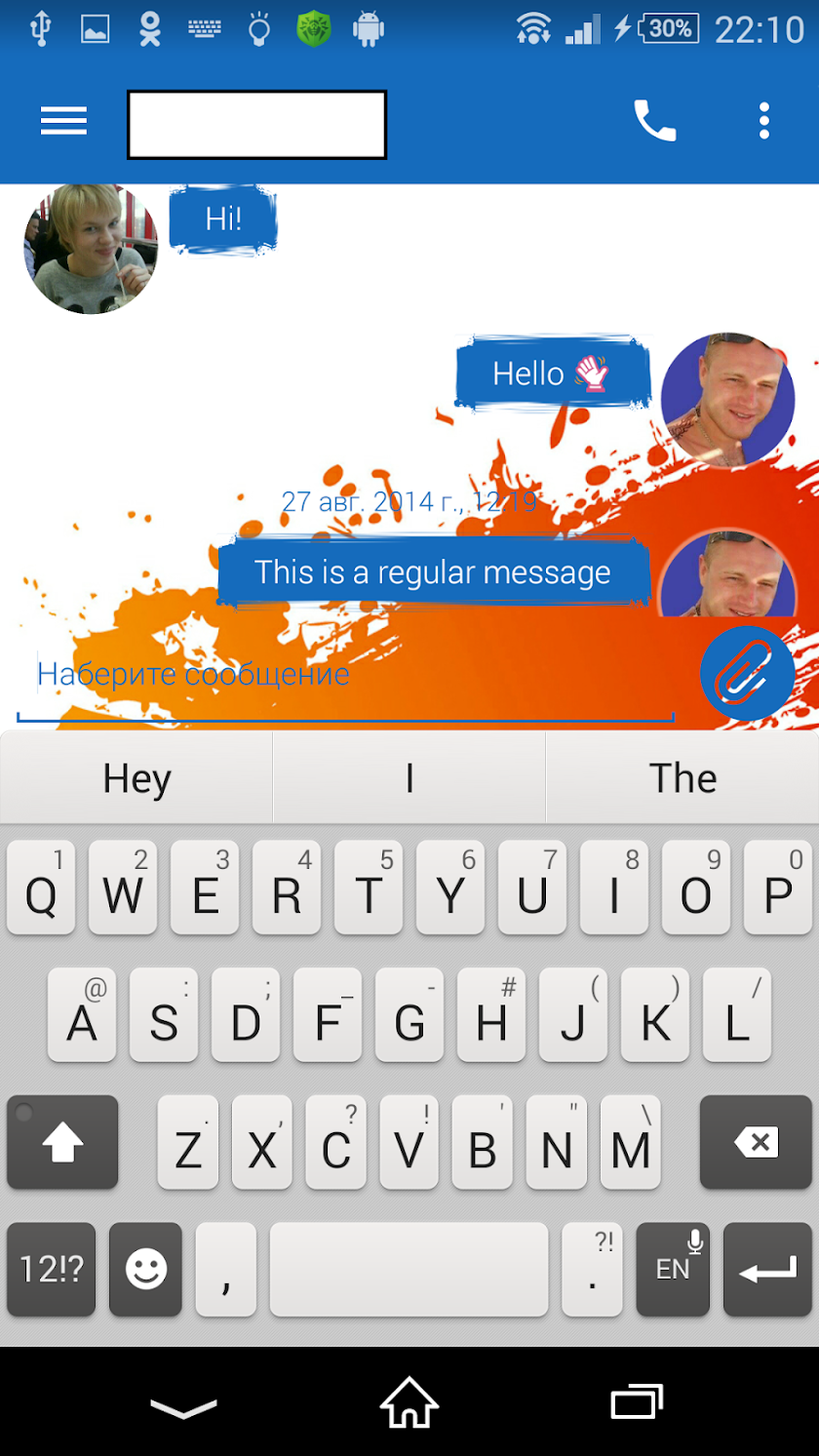Insert the suggested word 'The'
The height and width of the screenshot is (1456, 819).
682,778
